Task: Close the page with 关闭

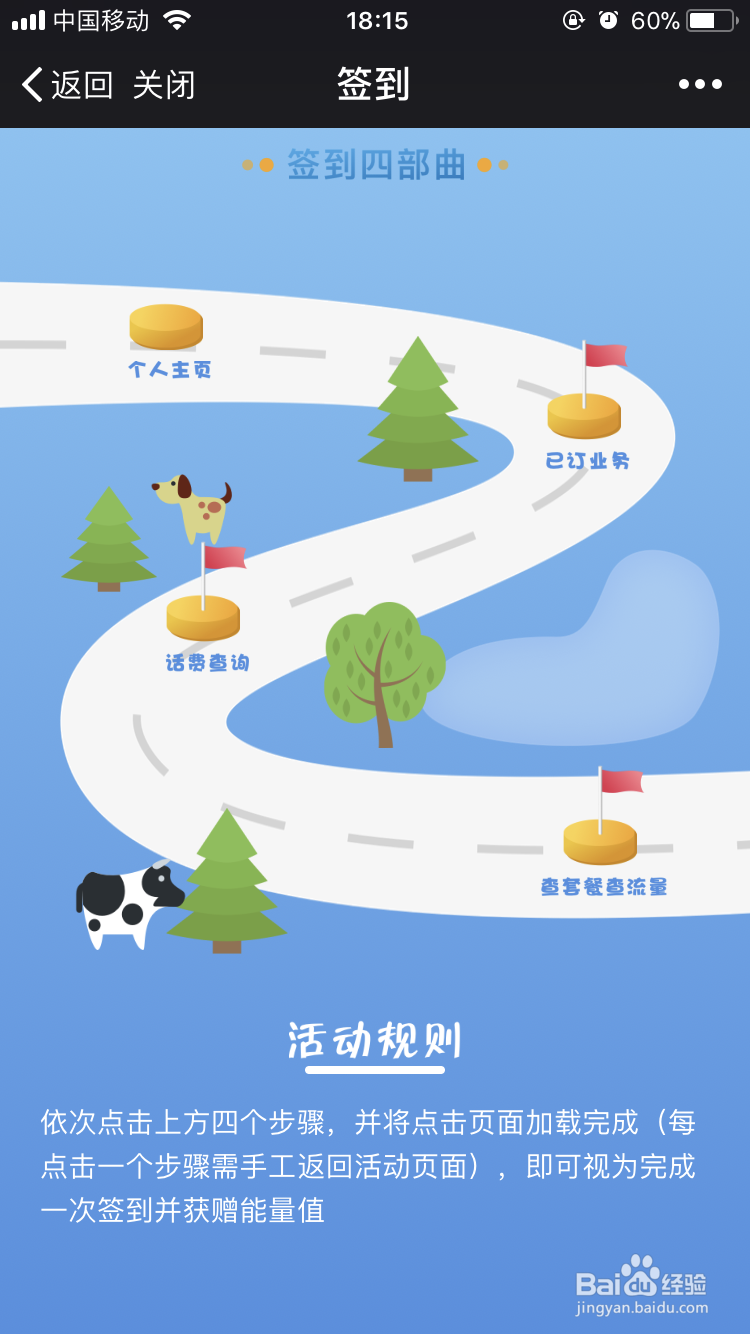Action: click(x=164, y=85)
